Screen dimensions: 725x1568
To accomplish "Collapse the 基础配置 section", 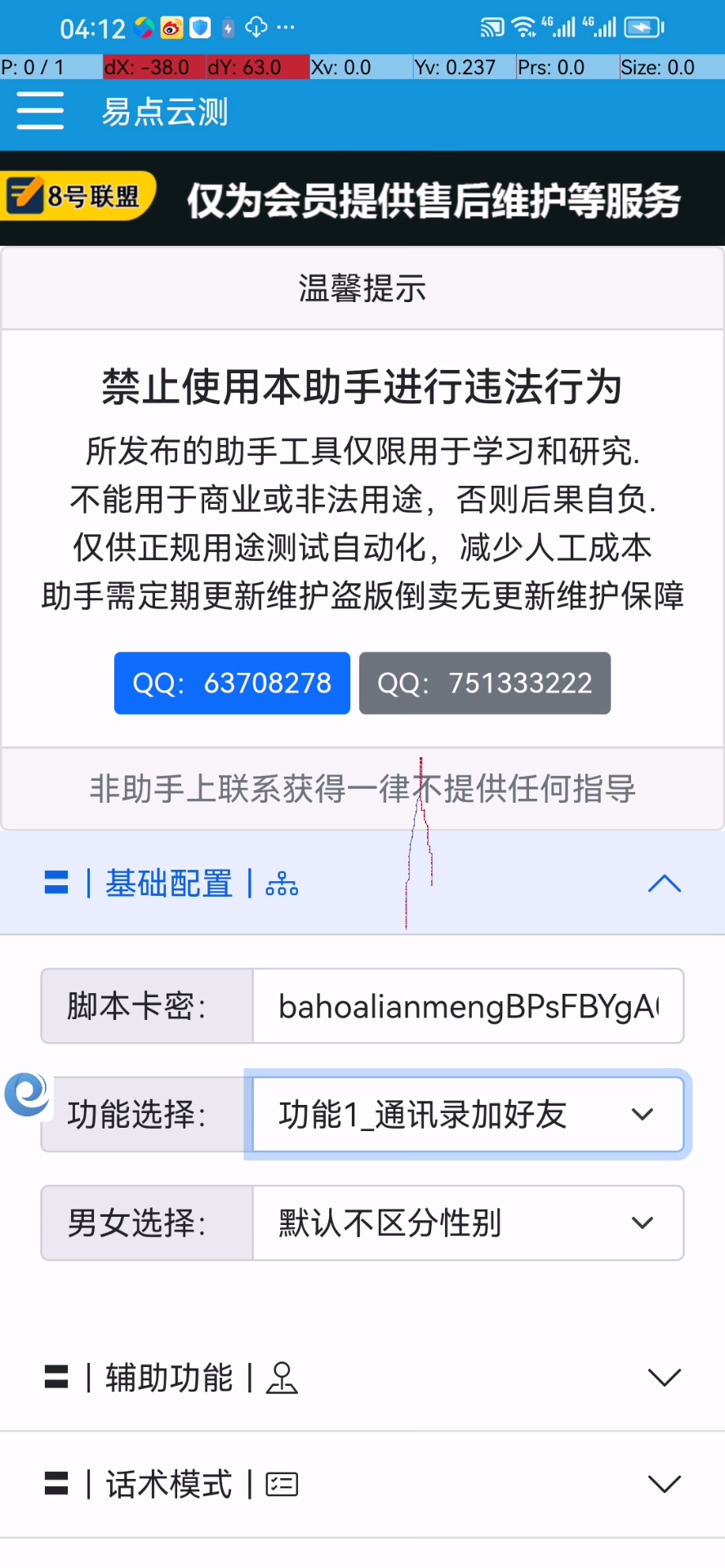I will coord(663,884).
